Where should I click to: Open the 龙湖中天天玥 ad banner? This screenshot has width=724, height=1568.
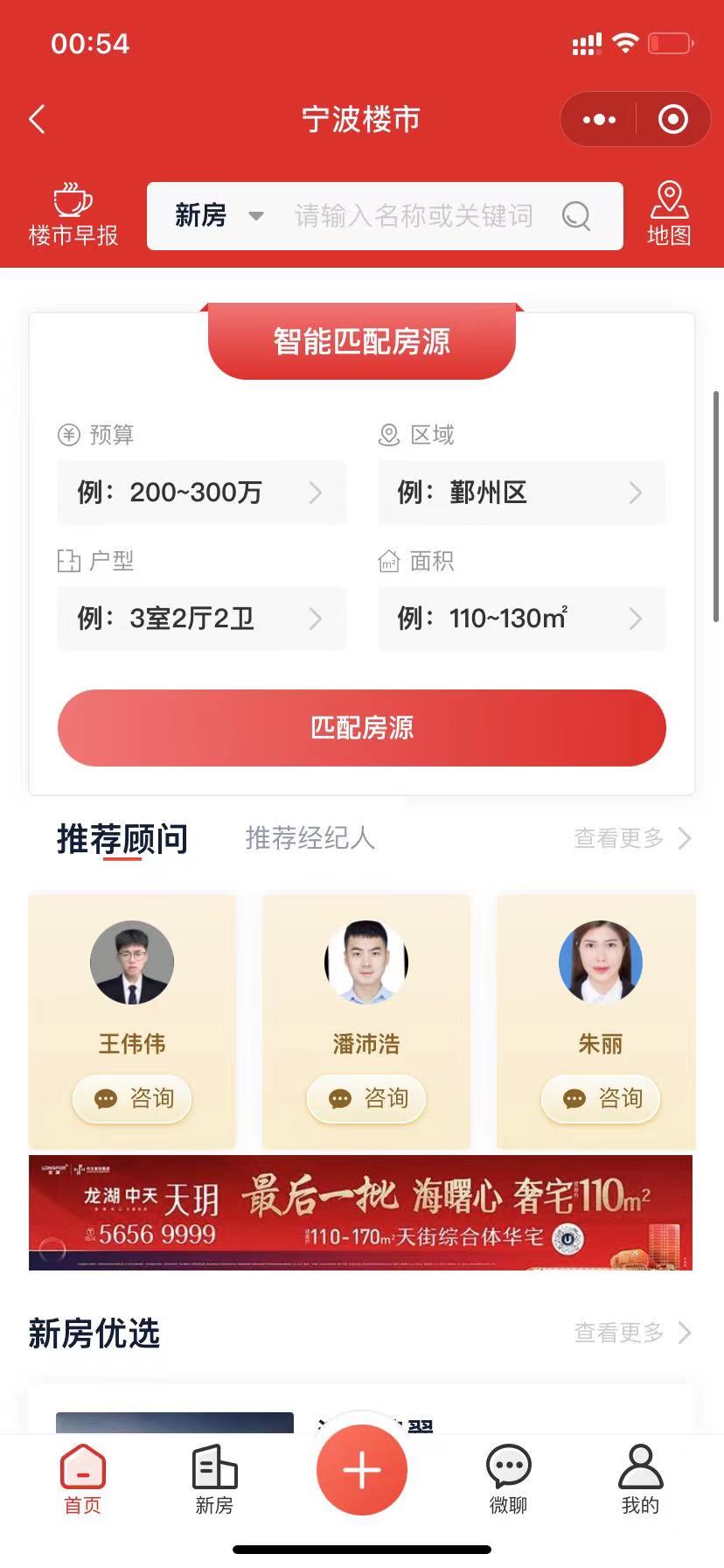point(360,1213)
